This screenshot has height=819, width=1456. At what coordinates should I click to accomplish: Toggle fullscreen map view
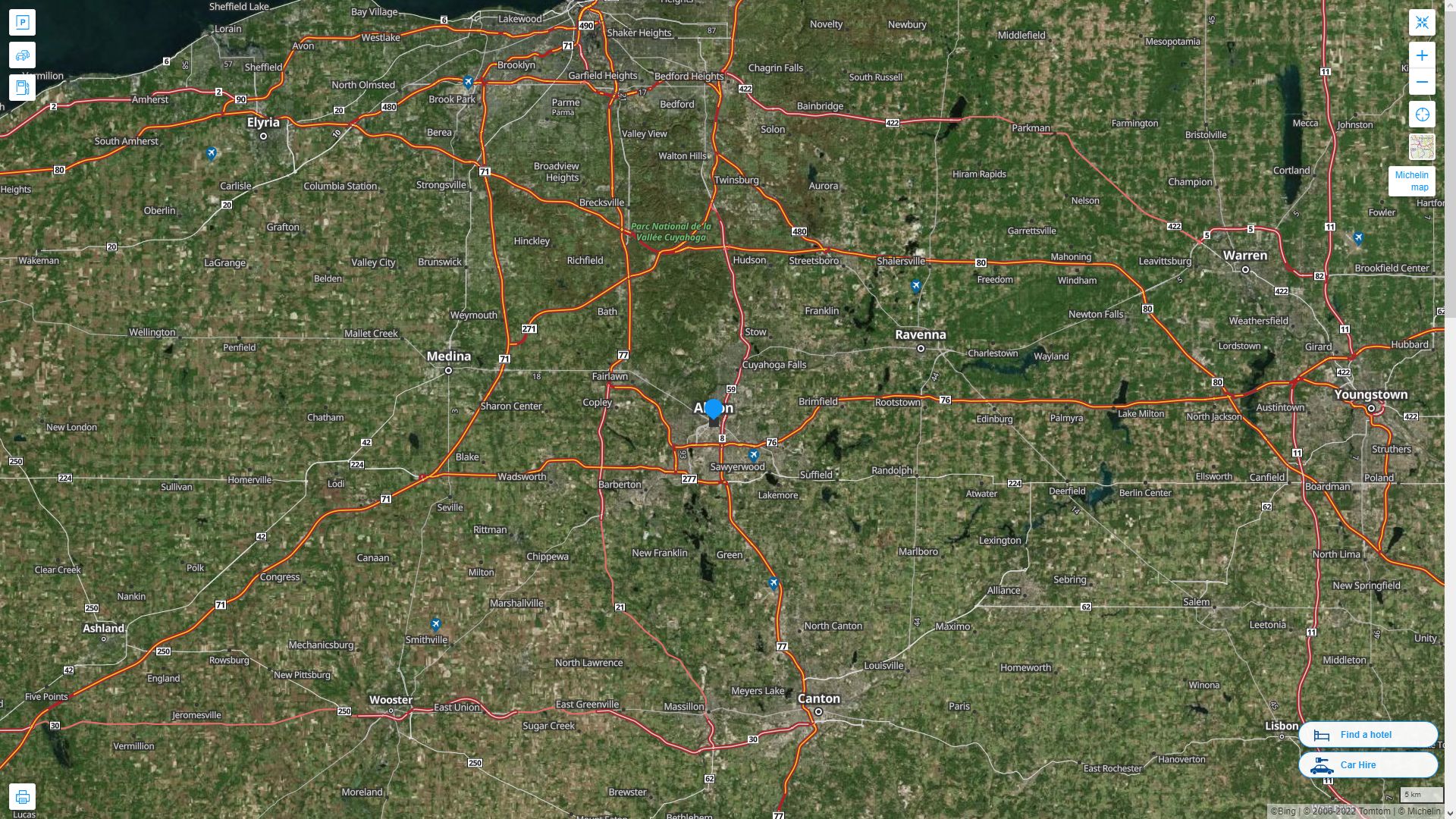point(1422,22)
